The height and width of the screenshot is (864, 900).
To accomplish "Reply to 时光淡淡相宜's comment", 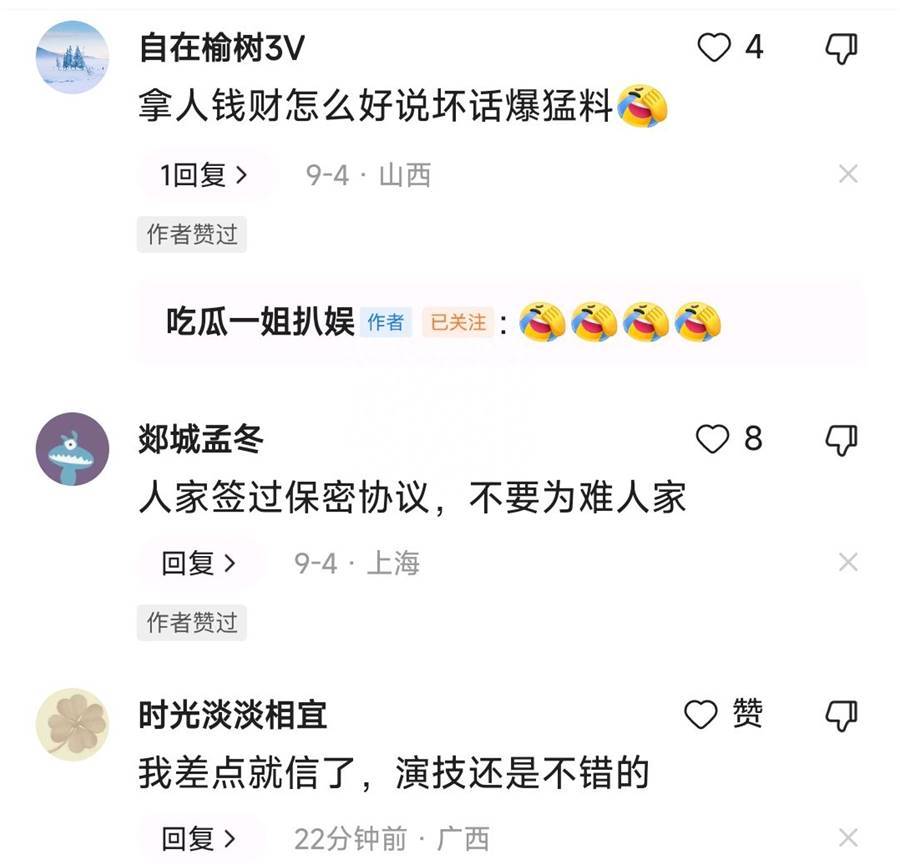I will [x=199, y=838].
